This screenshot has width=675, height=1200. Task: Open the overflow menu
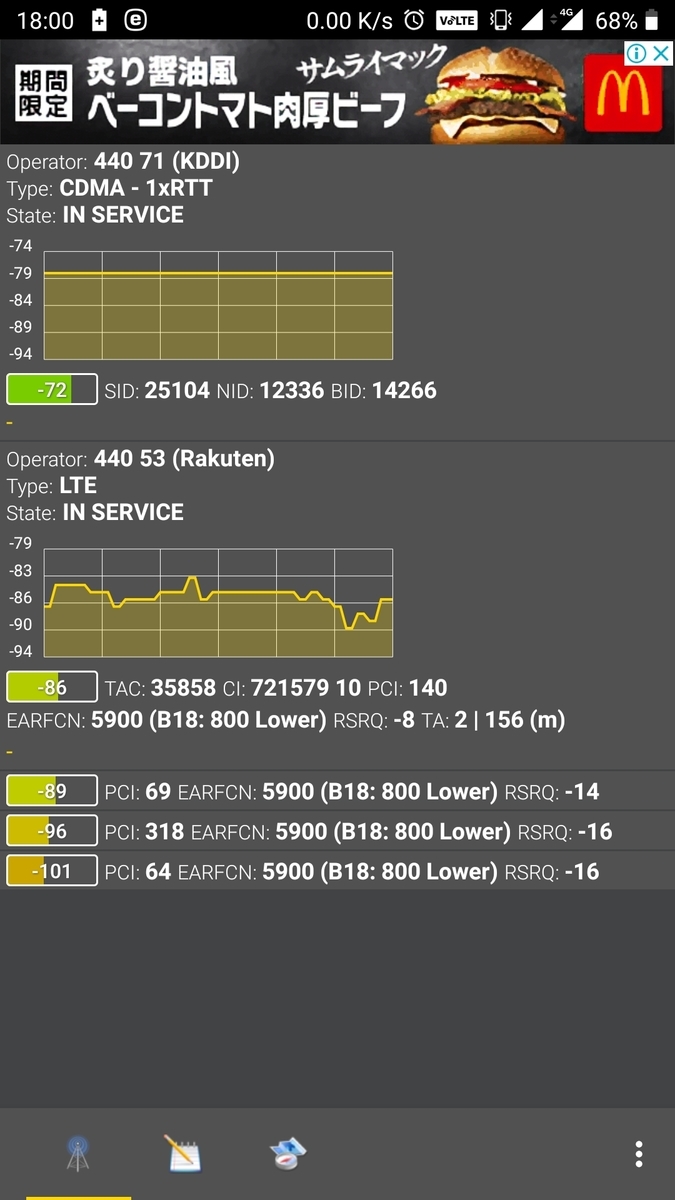[639, 1154]
